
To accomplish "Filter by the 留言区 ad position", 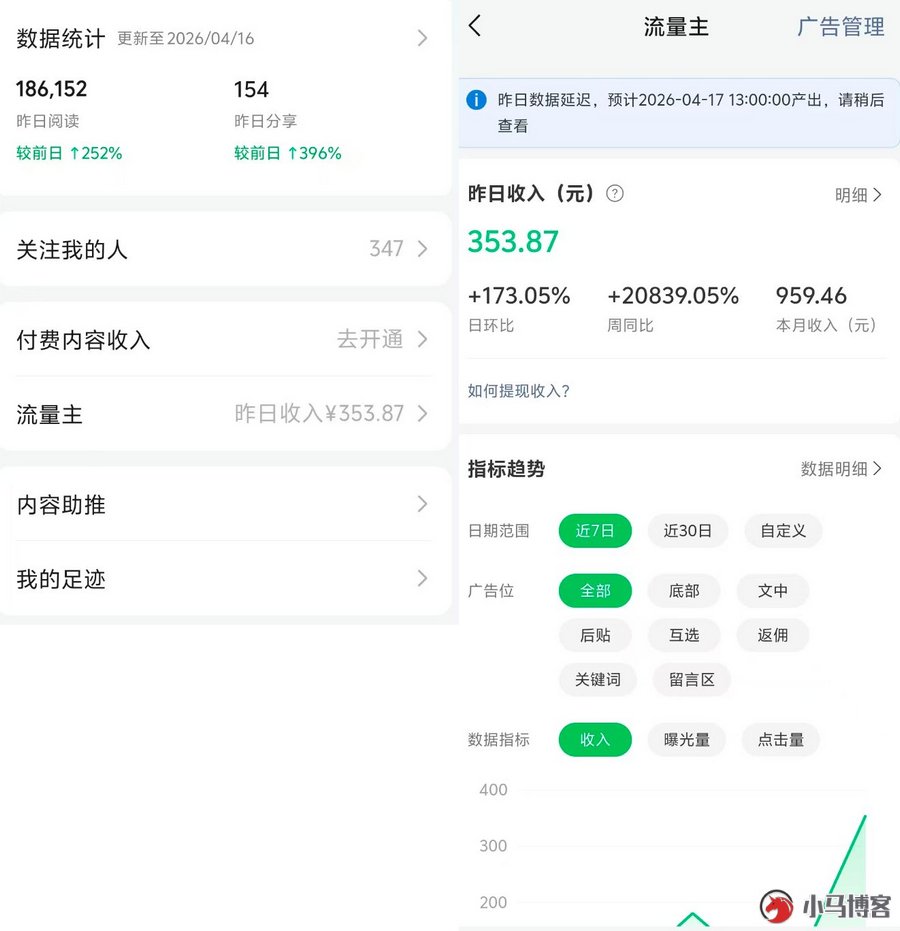I will click(692, 680).
